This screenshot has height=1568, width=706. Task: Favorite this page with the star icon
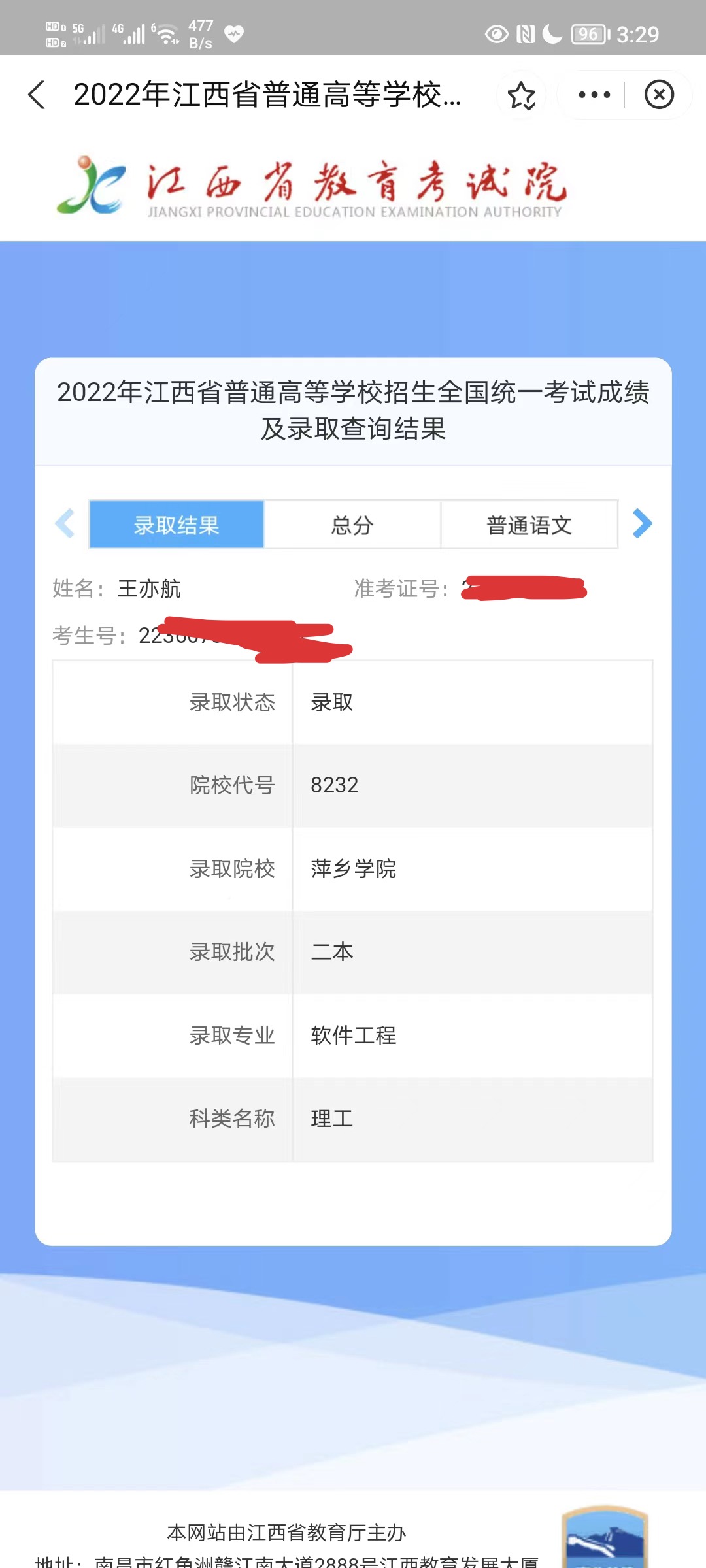click(x=521, y=95)
